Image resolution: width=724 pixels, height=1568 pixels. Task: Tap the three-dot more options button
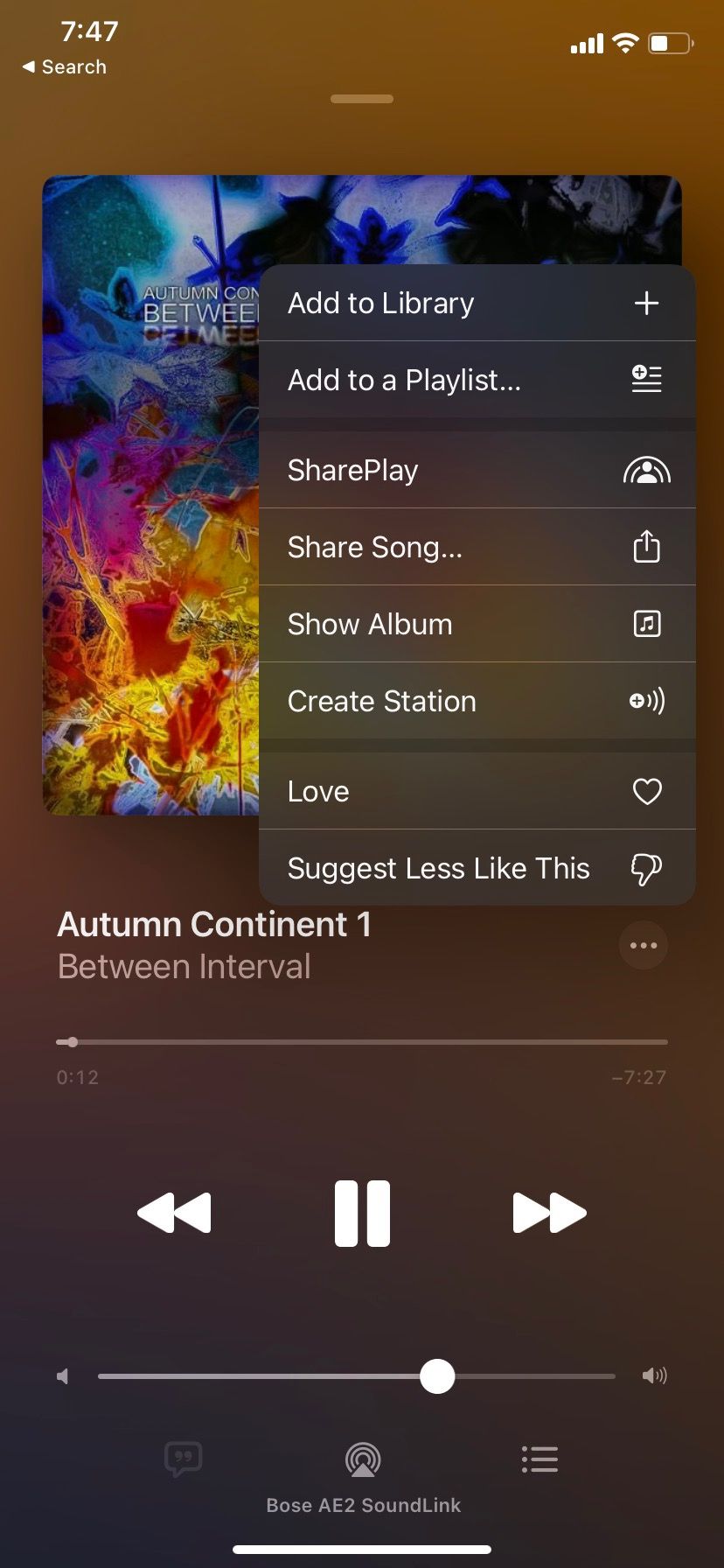coord(643,945)
